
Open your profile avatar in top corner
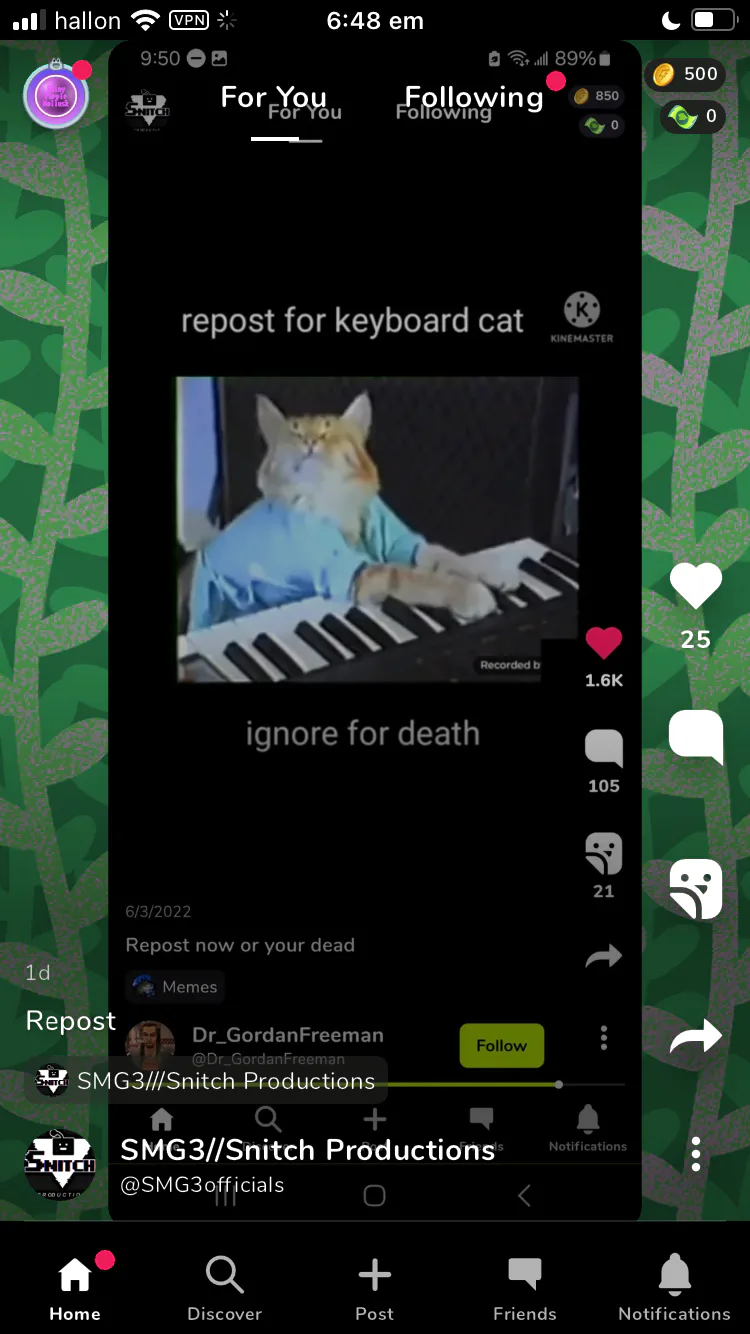tap(56, 96)
